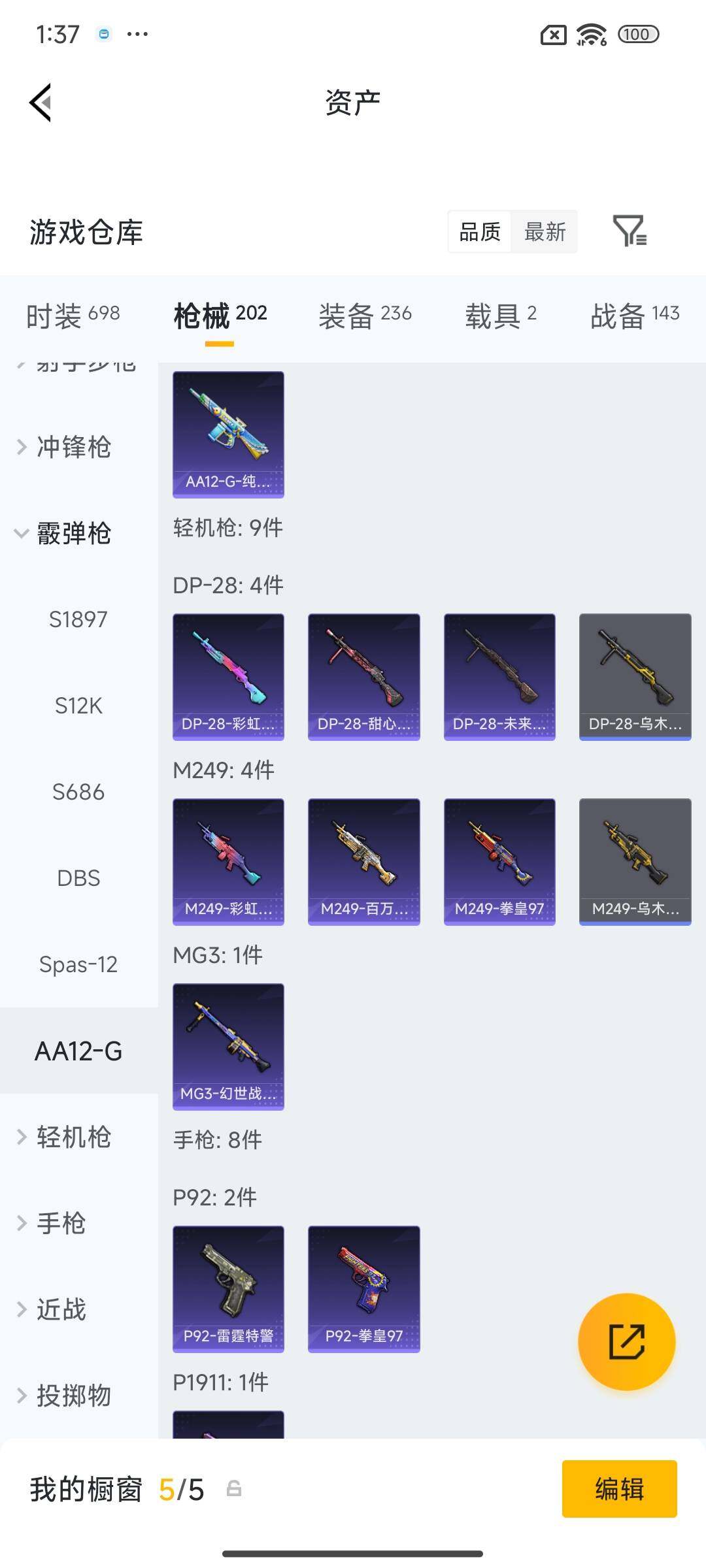Open the filter icon next to 最新
The image size is (706, 1568).
630,231
